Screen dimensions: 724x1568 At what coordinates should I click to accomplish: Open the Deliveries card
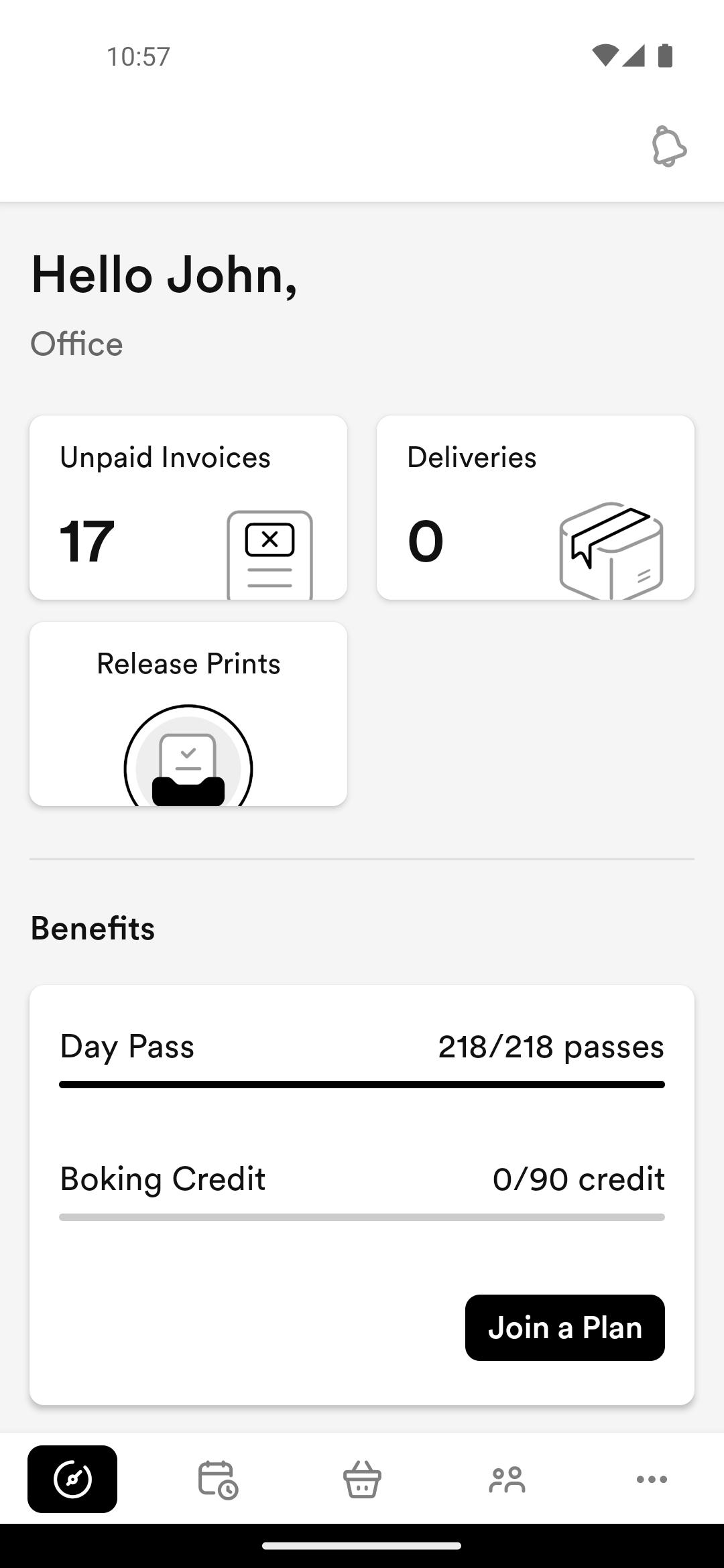(x=536, y=507)
